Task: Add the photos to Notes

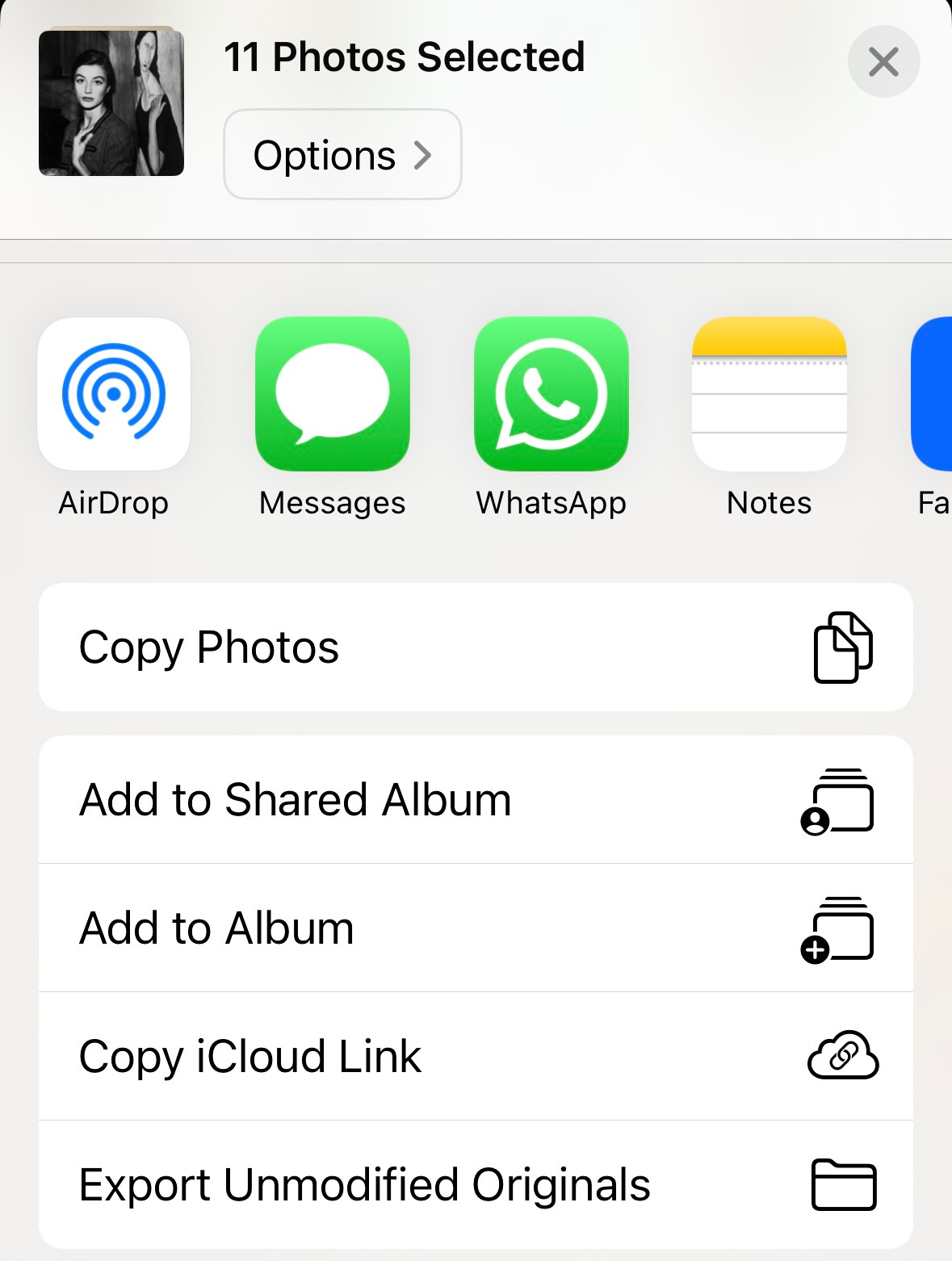Action: click(769, 394)
